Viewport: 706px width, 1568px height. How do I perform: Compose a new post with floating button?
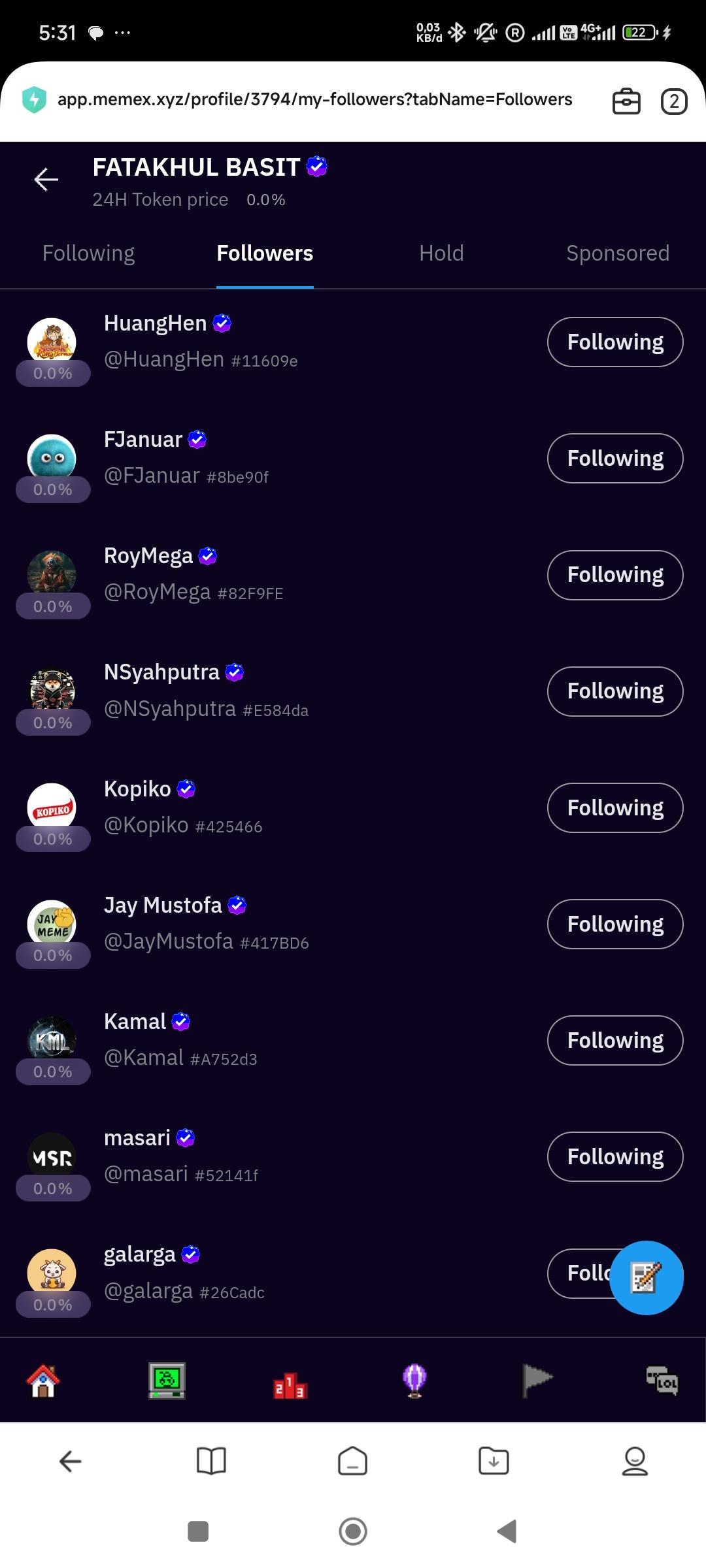point(646,1277)
